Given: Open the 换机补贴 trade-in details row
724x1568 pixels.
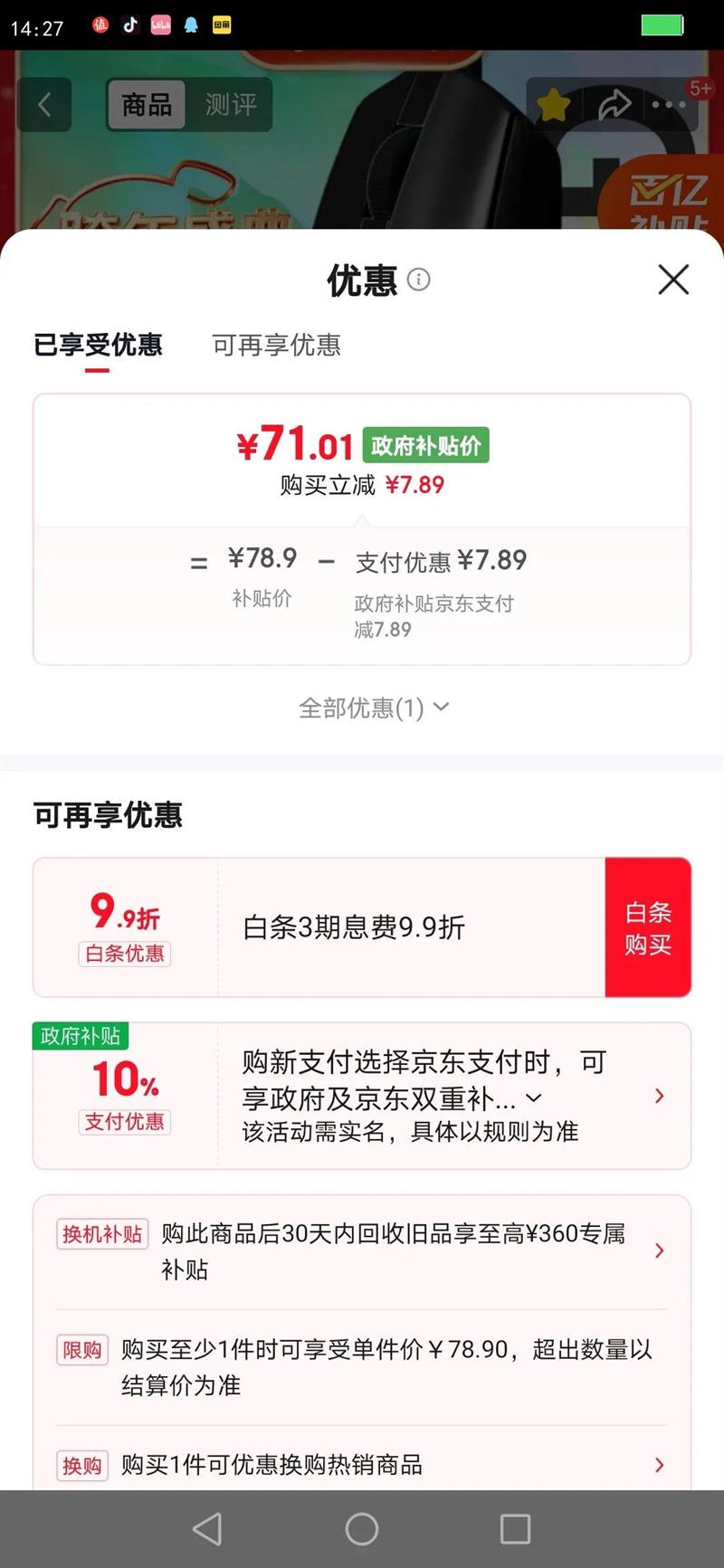Looking at the screenshot, I should pos(660,1251).
